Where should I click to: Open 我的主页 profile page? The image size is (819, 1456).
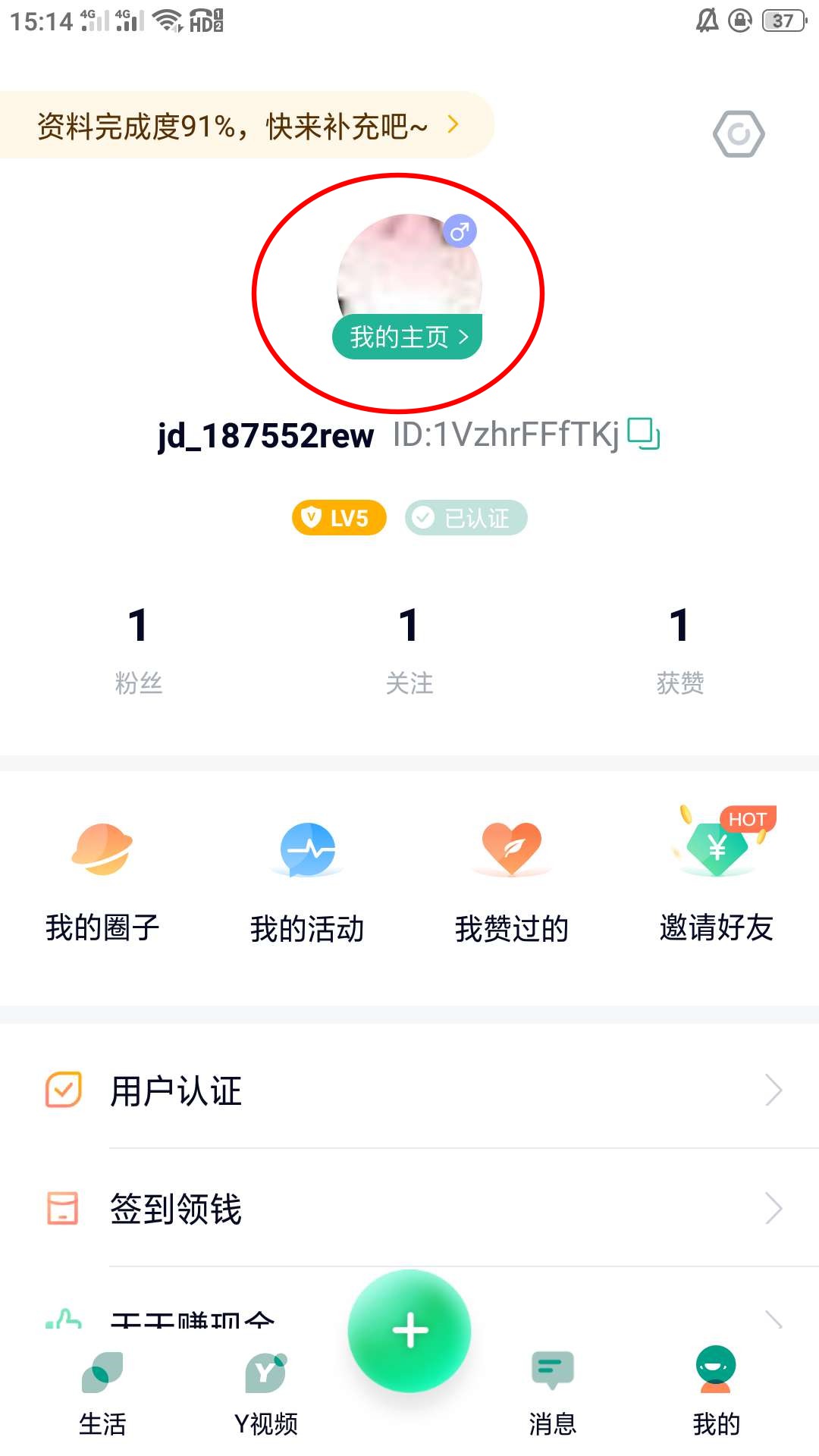(407, 337)
